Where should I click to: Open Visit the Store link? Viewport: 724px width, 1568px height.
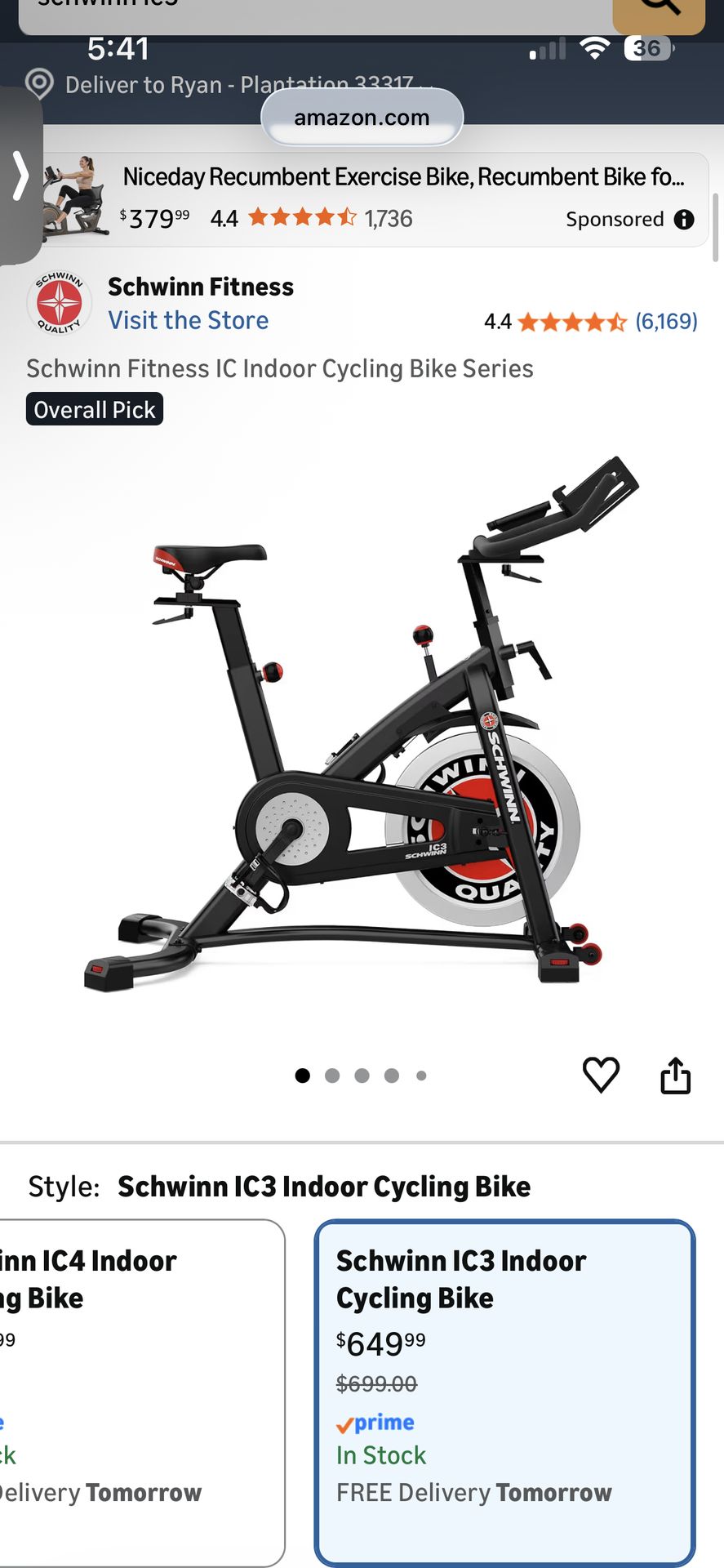[189, 320]
